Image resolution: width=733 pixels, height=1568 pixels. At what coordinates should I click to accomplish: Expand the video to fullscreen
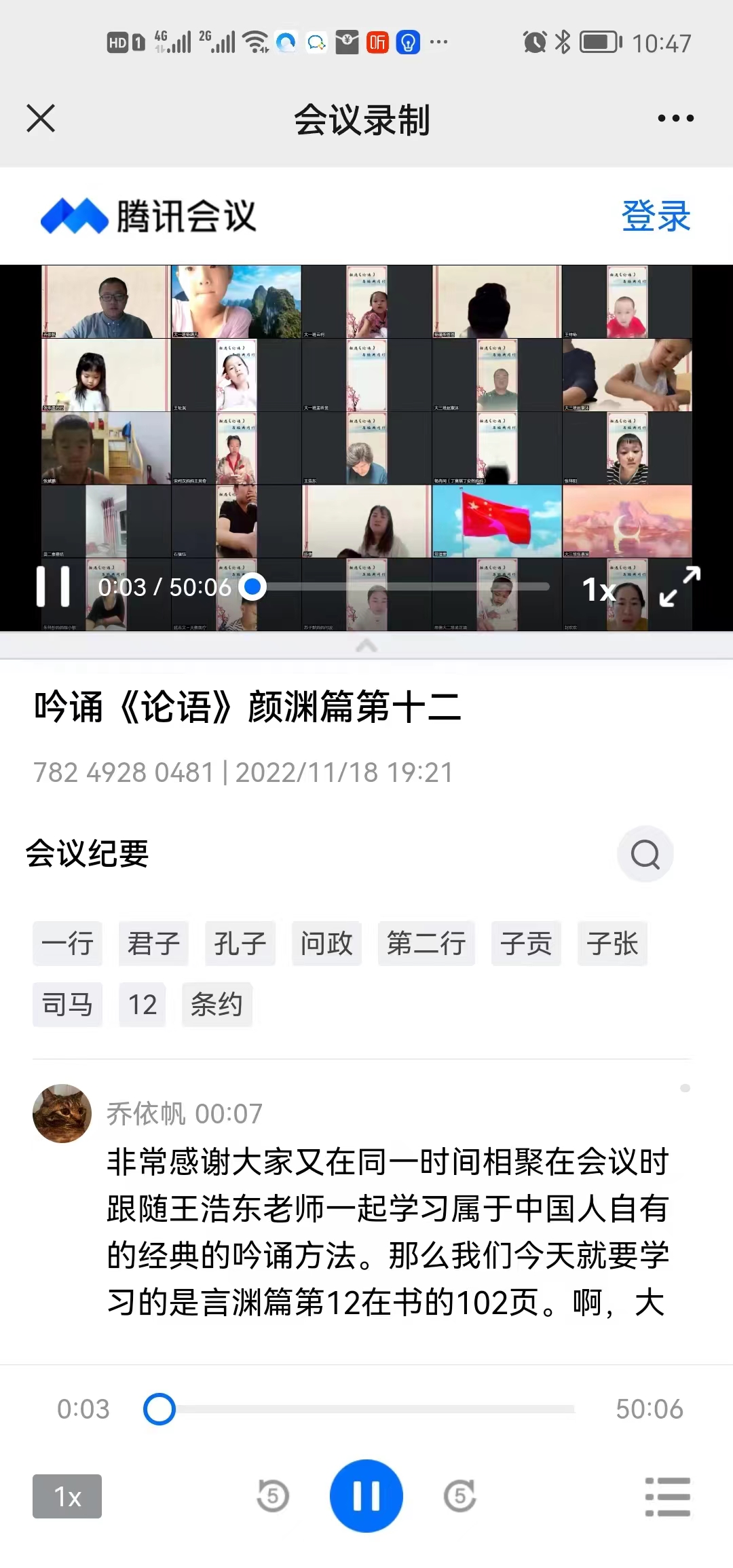(679, 586)
